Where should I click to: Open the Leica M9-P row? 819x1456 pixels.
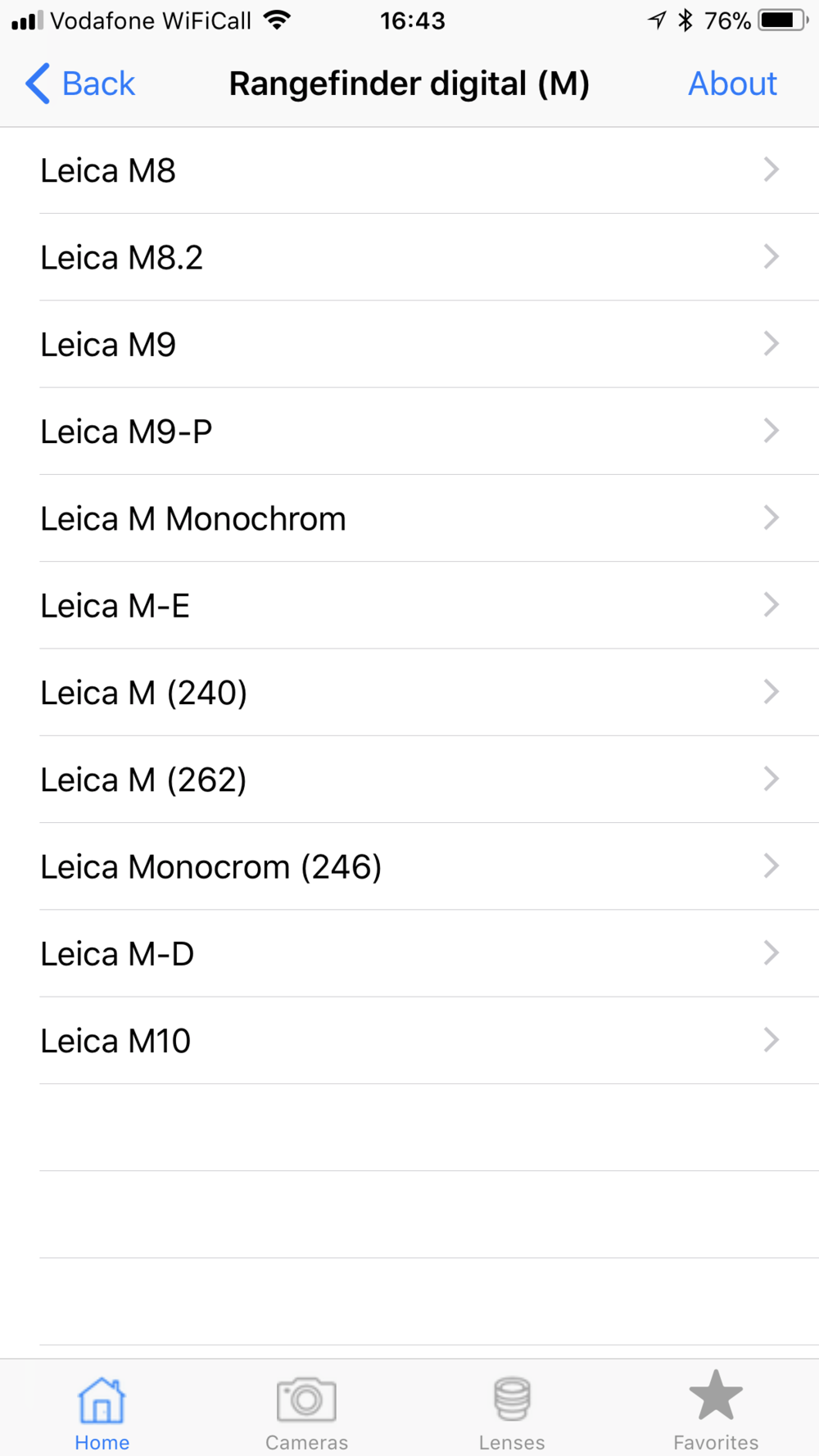tap(409, 432)
